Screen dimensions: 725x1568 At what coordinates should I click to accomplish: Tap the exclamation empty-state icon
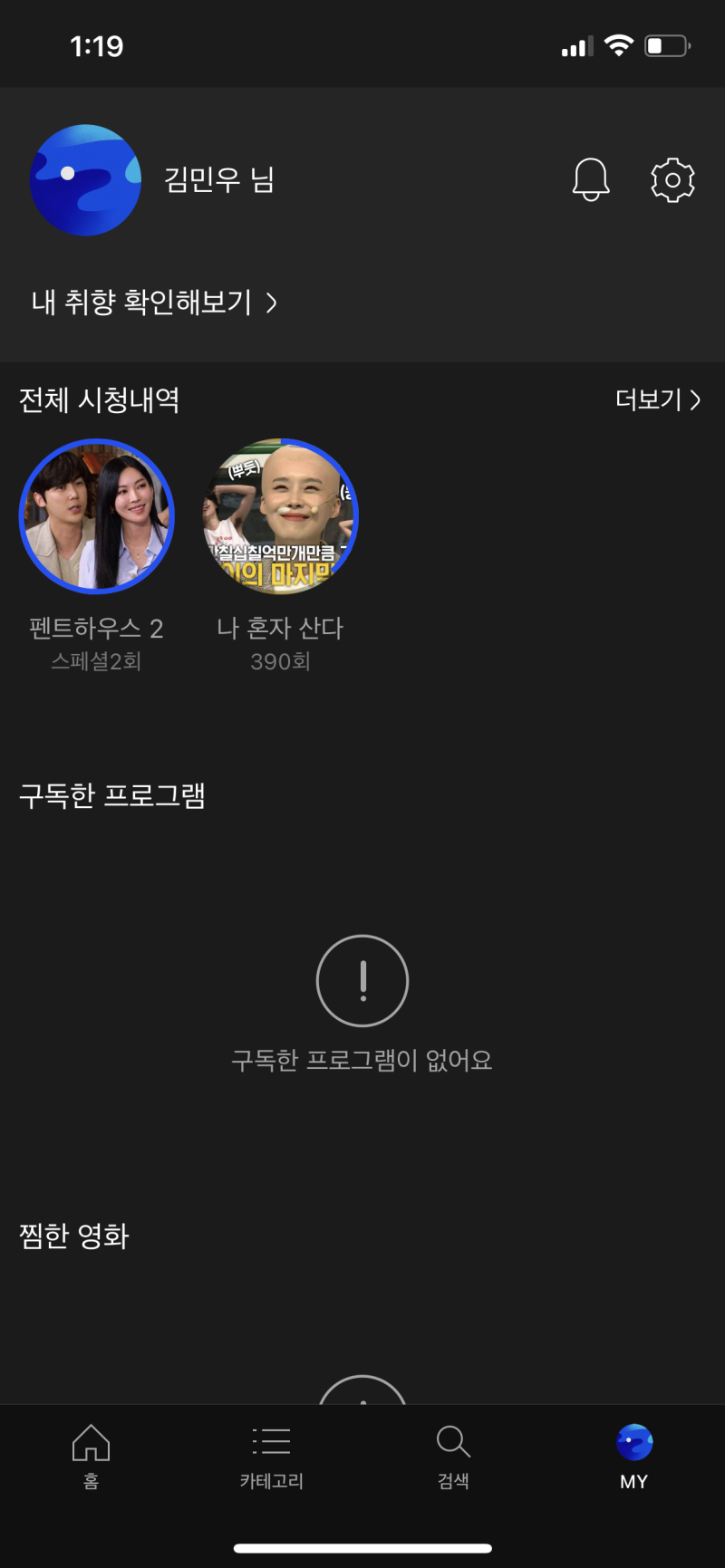point(362,981)
